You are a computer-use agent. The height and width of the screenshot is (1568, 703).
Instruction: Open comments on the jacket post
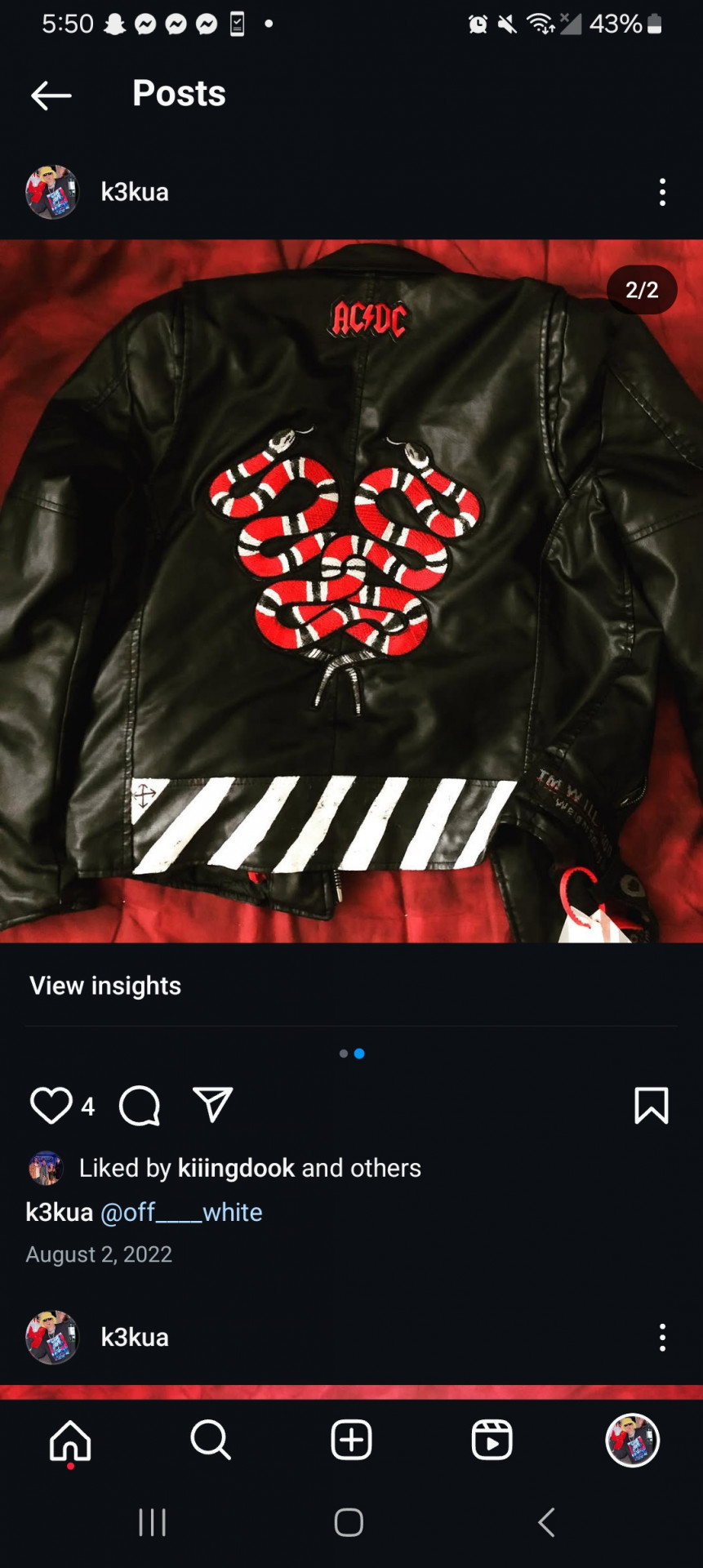point(140,1106)
